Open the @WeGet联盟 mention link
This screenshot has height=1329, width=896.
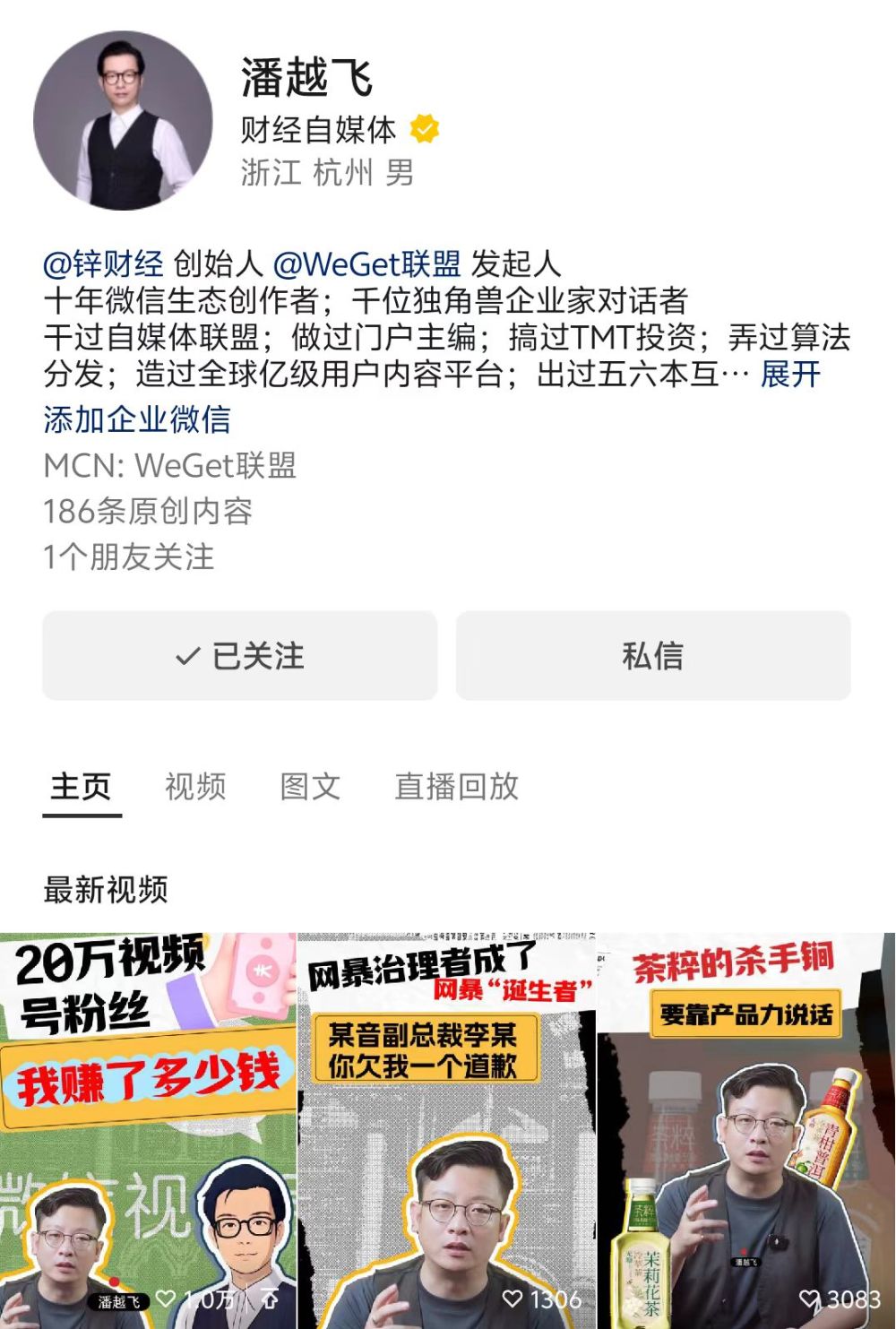pos(366,264)
